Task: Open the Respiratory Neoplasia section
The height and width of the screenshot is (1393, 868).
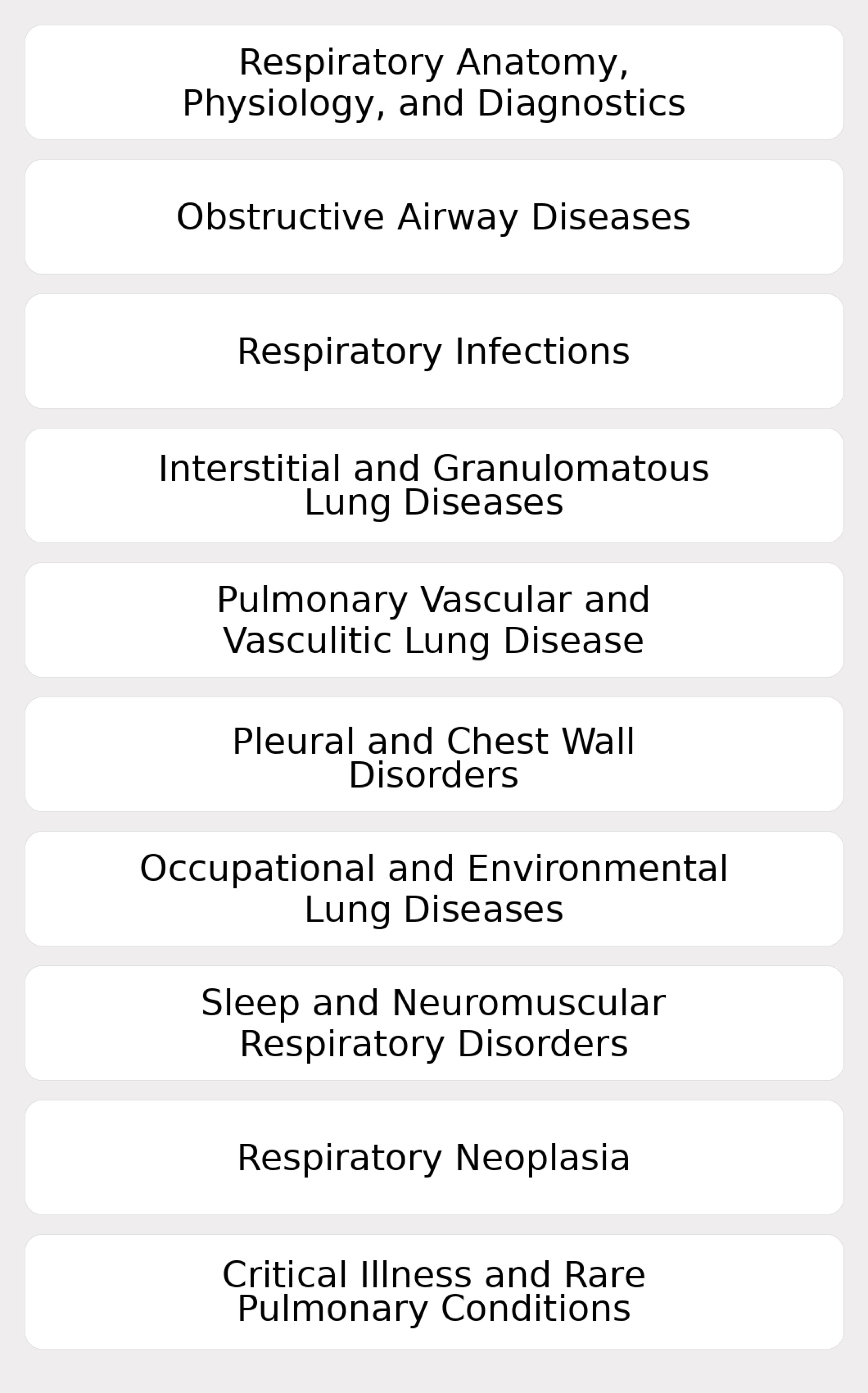Action: pos(434,1157)
